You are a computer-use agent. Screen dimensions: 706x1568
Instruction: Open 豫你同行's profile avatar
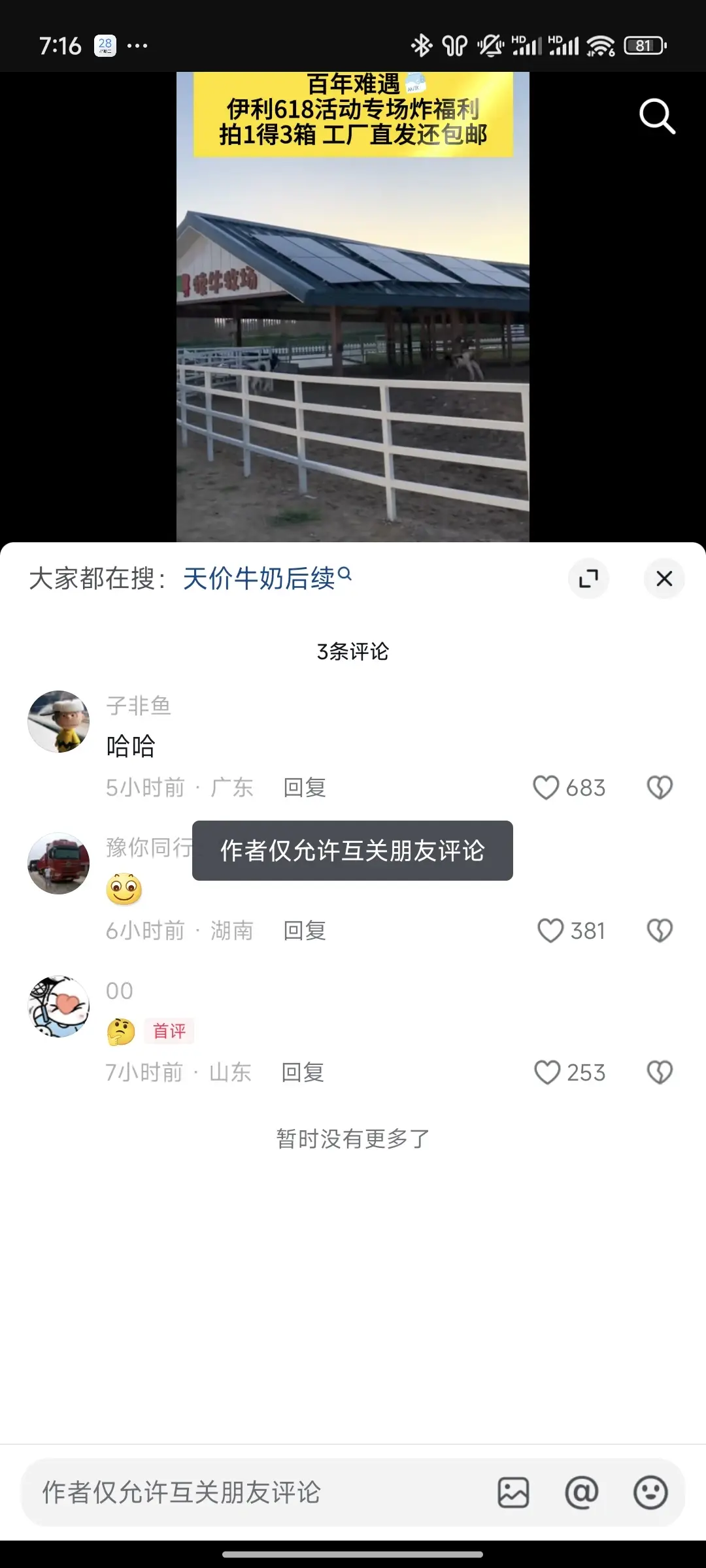pyautogui.click(x=59, y=863)
